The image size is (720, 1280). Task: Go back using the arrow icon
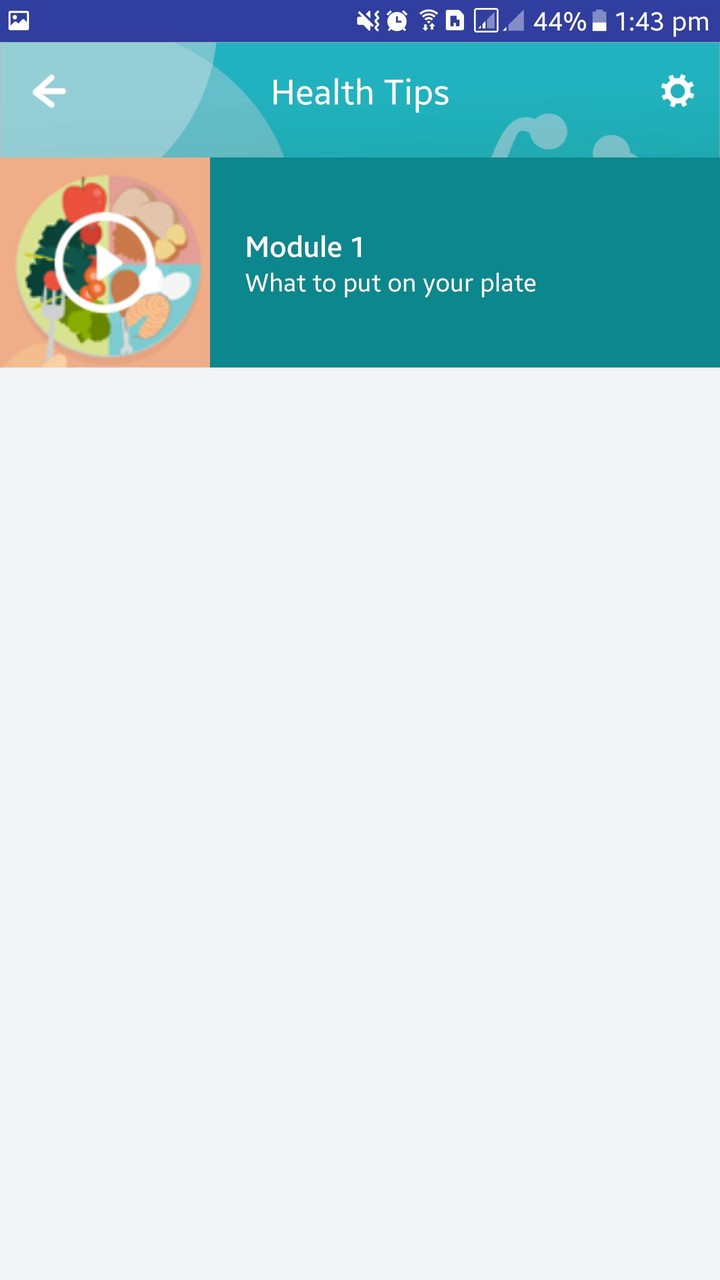(x=48, y=92)
